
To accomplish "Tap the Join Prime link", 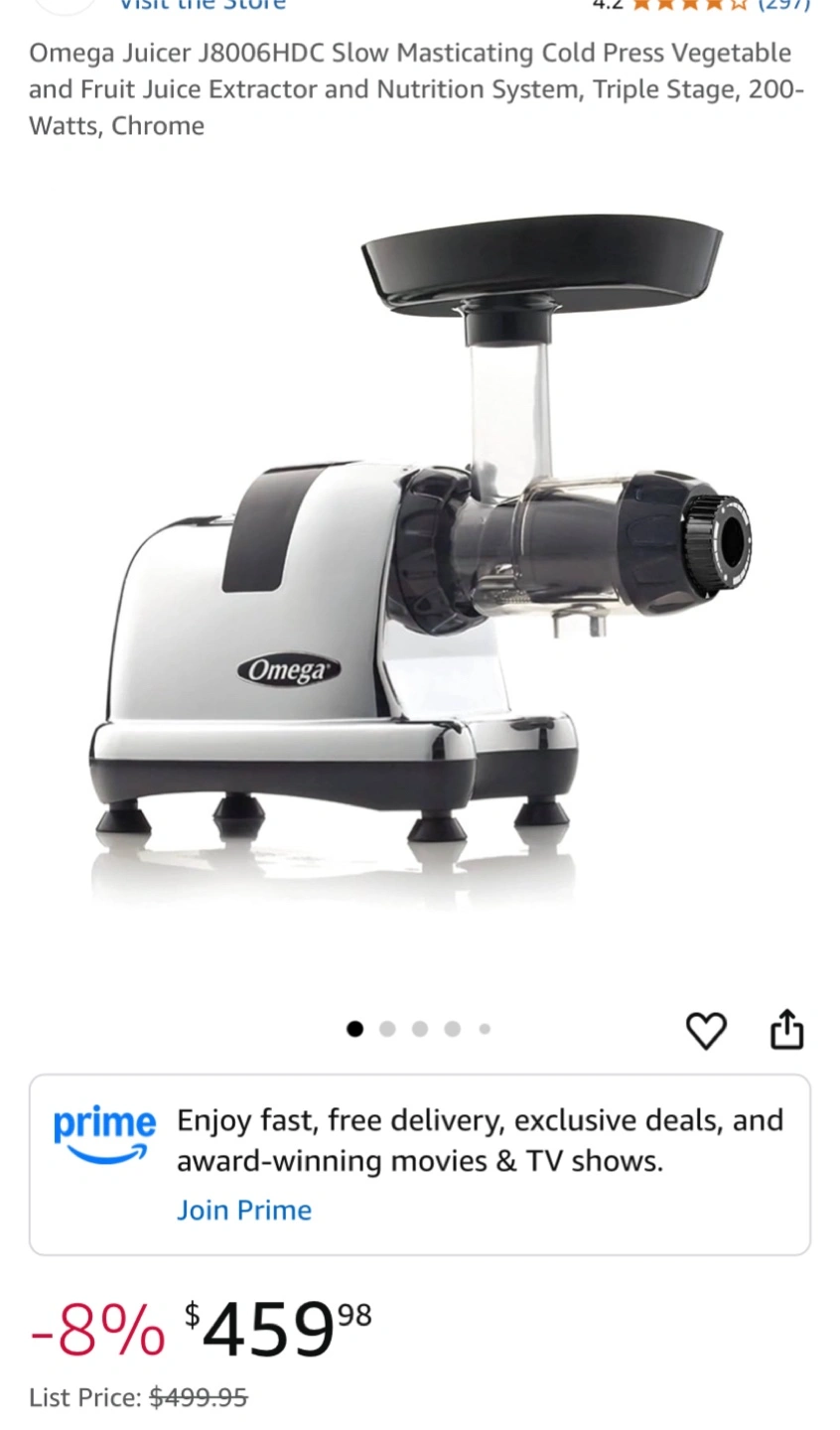I will (x=244, y=1210).
